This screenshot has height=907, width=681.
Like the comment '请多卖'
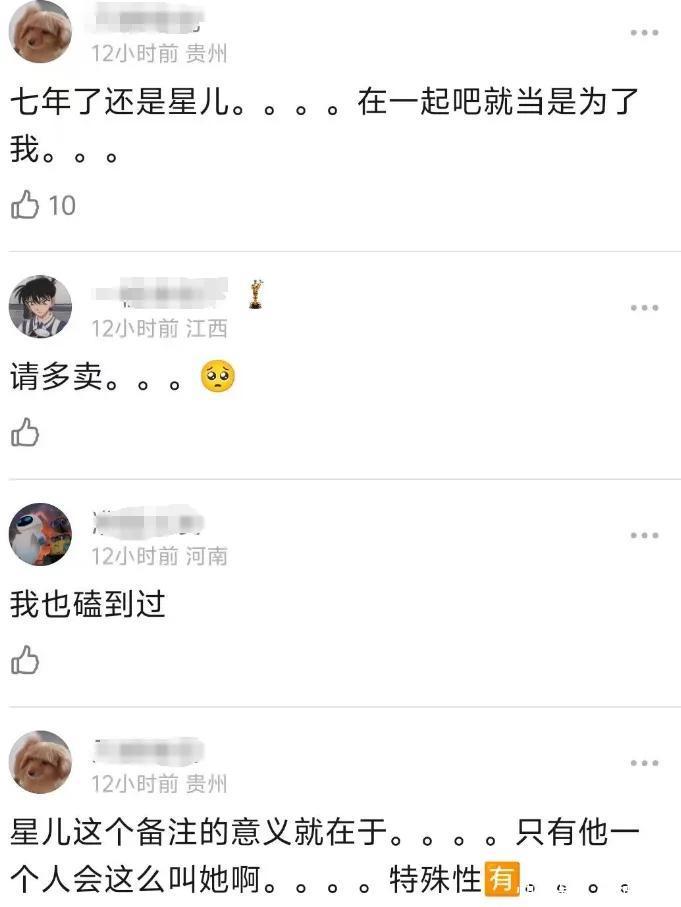[25, 432]
